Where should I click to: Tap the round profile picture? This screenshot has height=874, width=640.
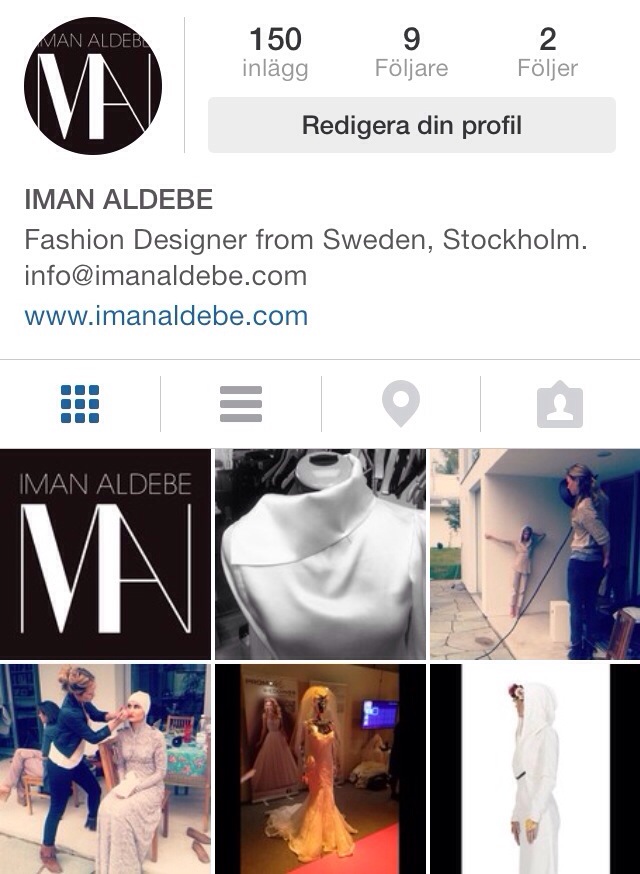pos(93,86)
